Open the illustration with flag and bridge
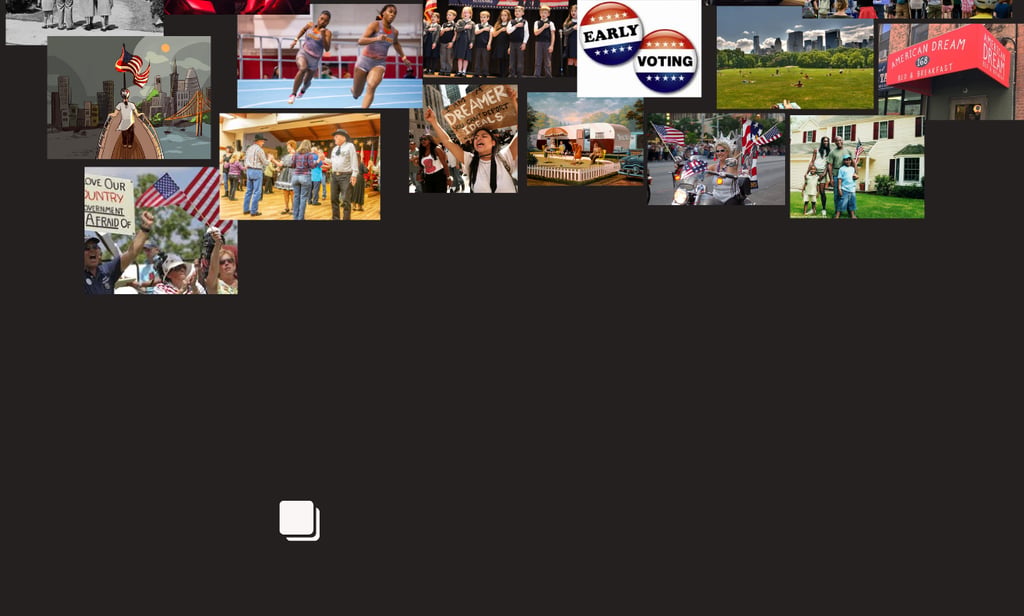The width and height of the screenshot is (1024, 616). tap(128, 98)
